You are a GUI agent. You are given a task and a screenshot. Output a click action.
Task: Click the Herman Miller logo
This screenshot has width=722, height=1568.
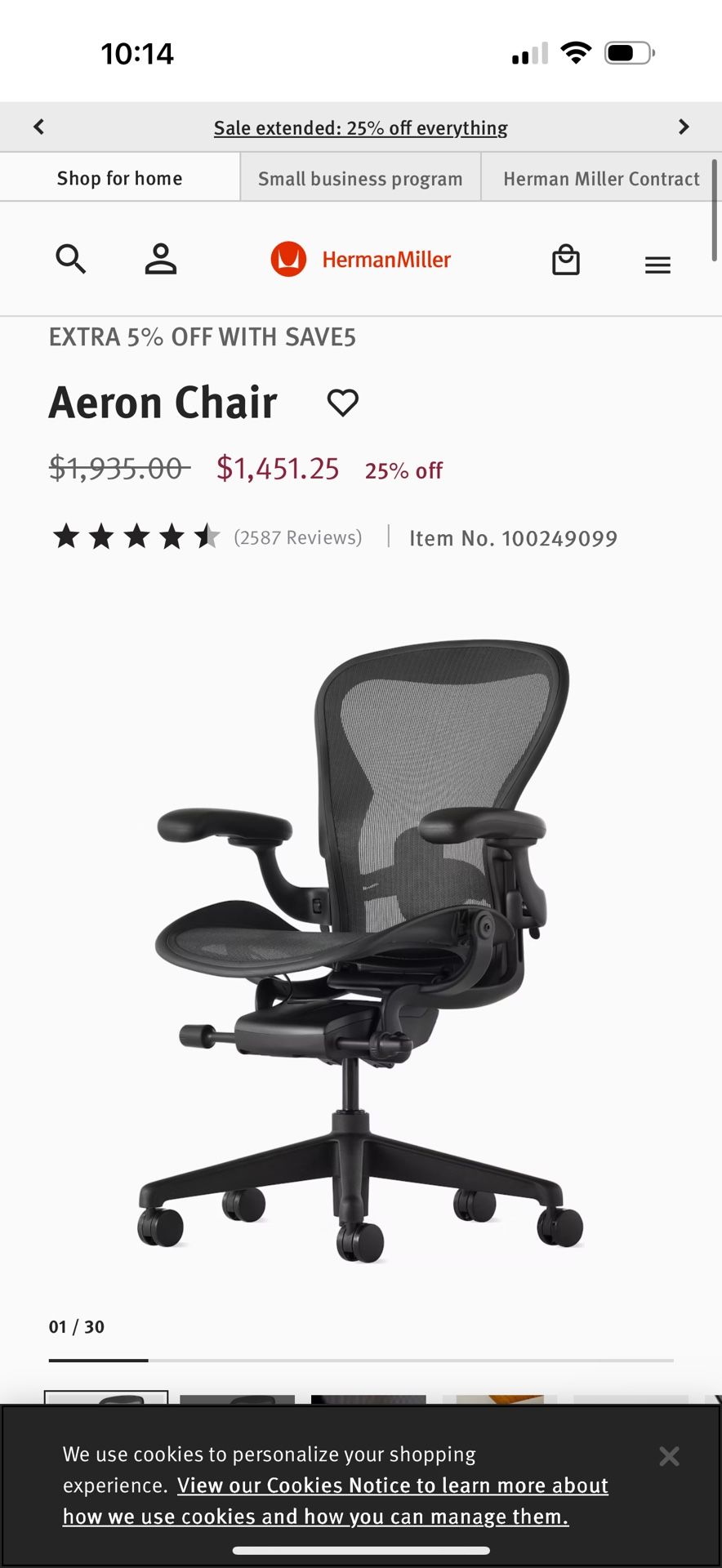[x=359, y=259]
